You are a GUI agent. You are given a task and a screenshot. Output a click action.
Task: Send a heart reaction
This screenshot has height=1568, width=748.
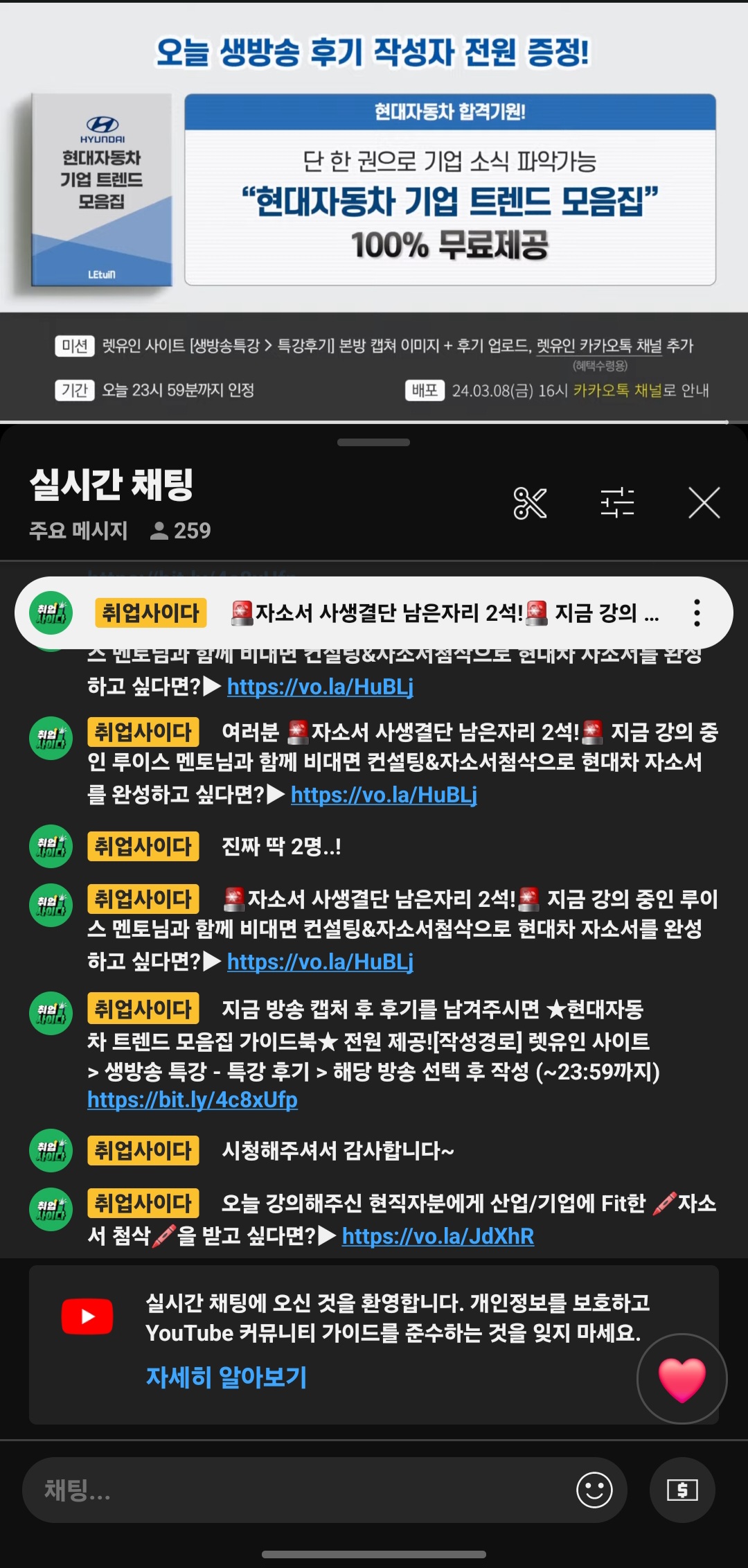(x=682, y=1379)
